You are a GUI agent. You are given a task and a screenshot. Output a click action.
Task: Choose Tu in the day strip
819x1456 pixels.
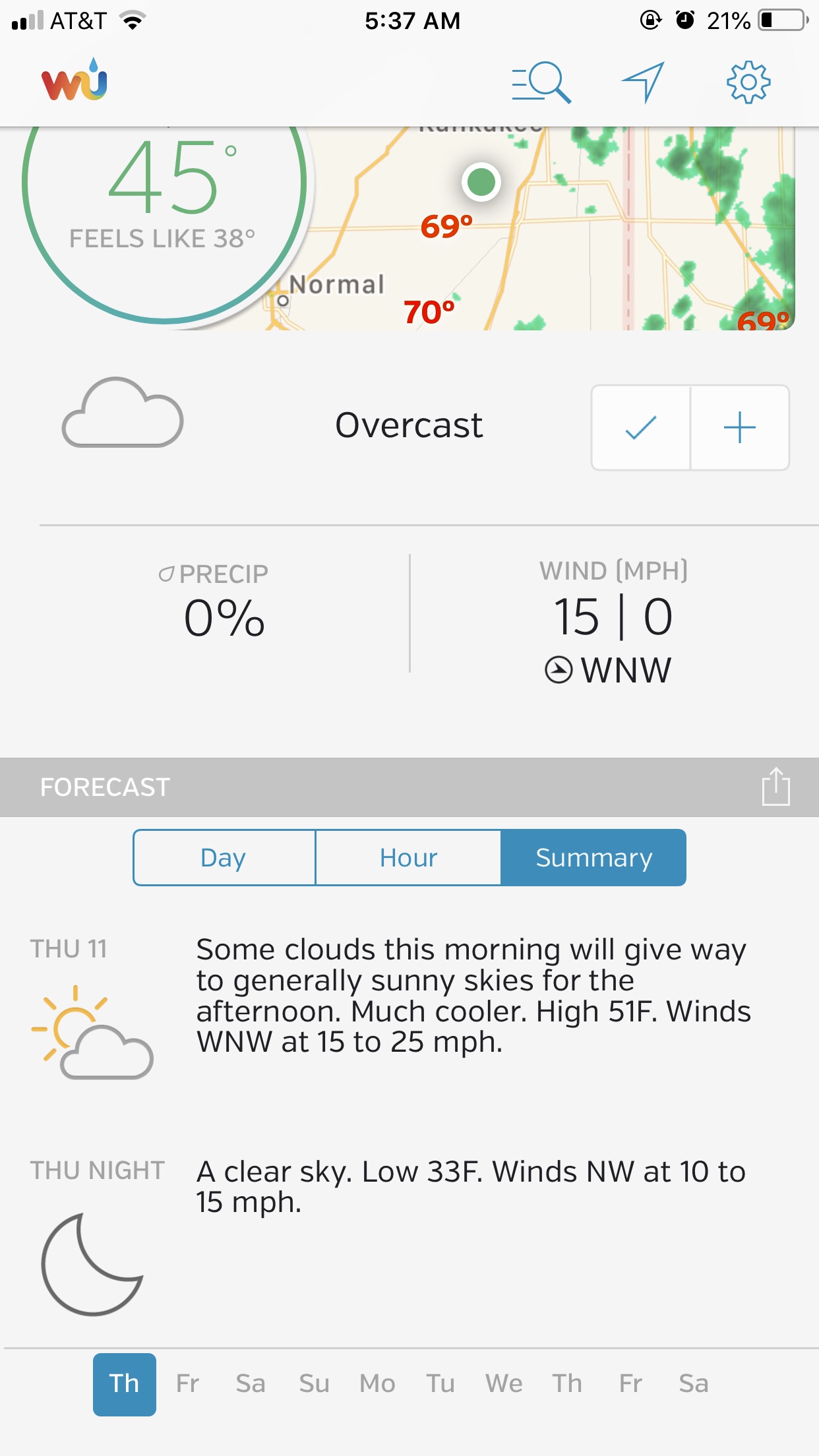440,1383
